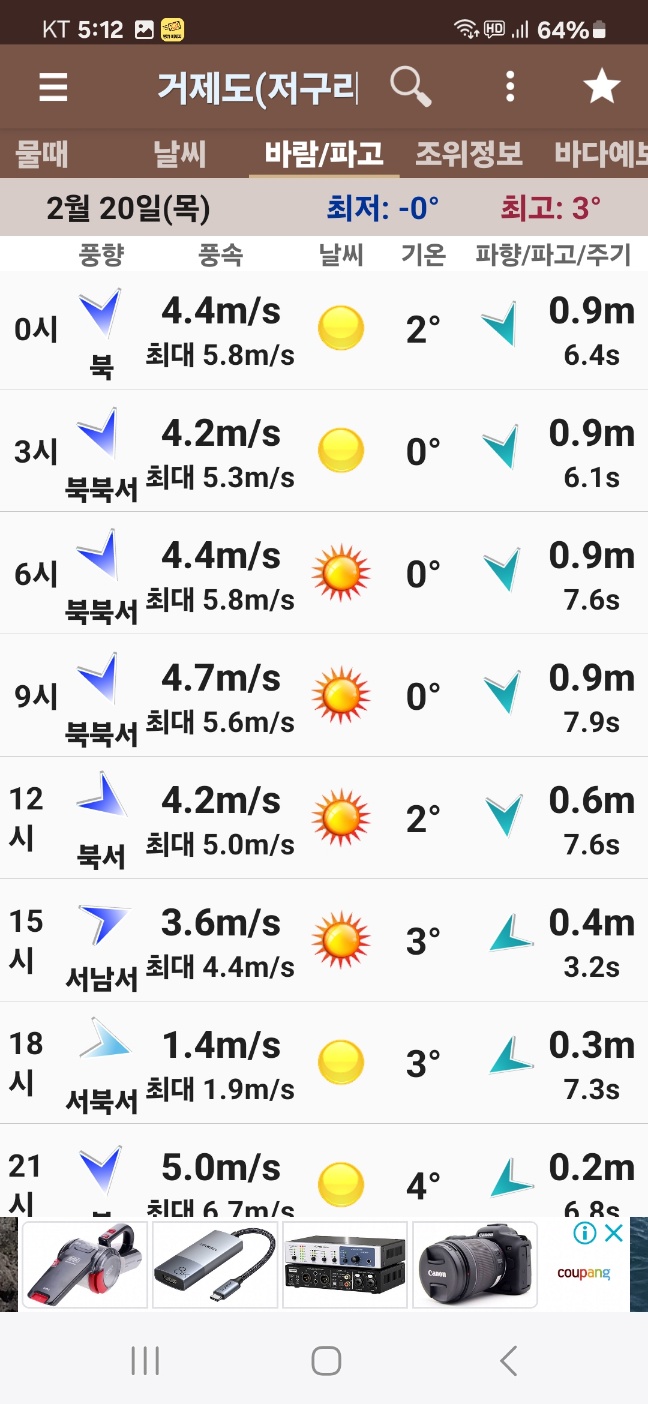Open the Coupang vacuum cleaner ad
This screenshot has width=648, height=1404.
click(85, 1264)
